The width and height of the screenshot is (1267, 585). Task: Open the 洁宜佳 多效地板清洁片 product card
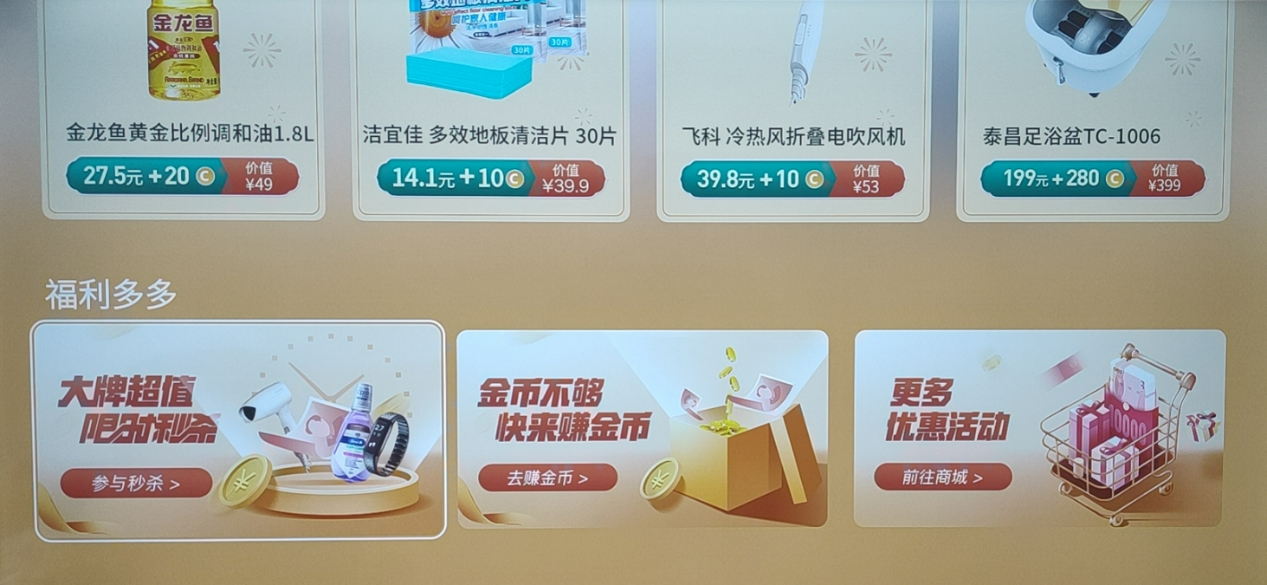(x=490, y=110)
